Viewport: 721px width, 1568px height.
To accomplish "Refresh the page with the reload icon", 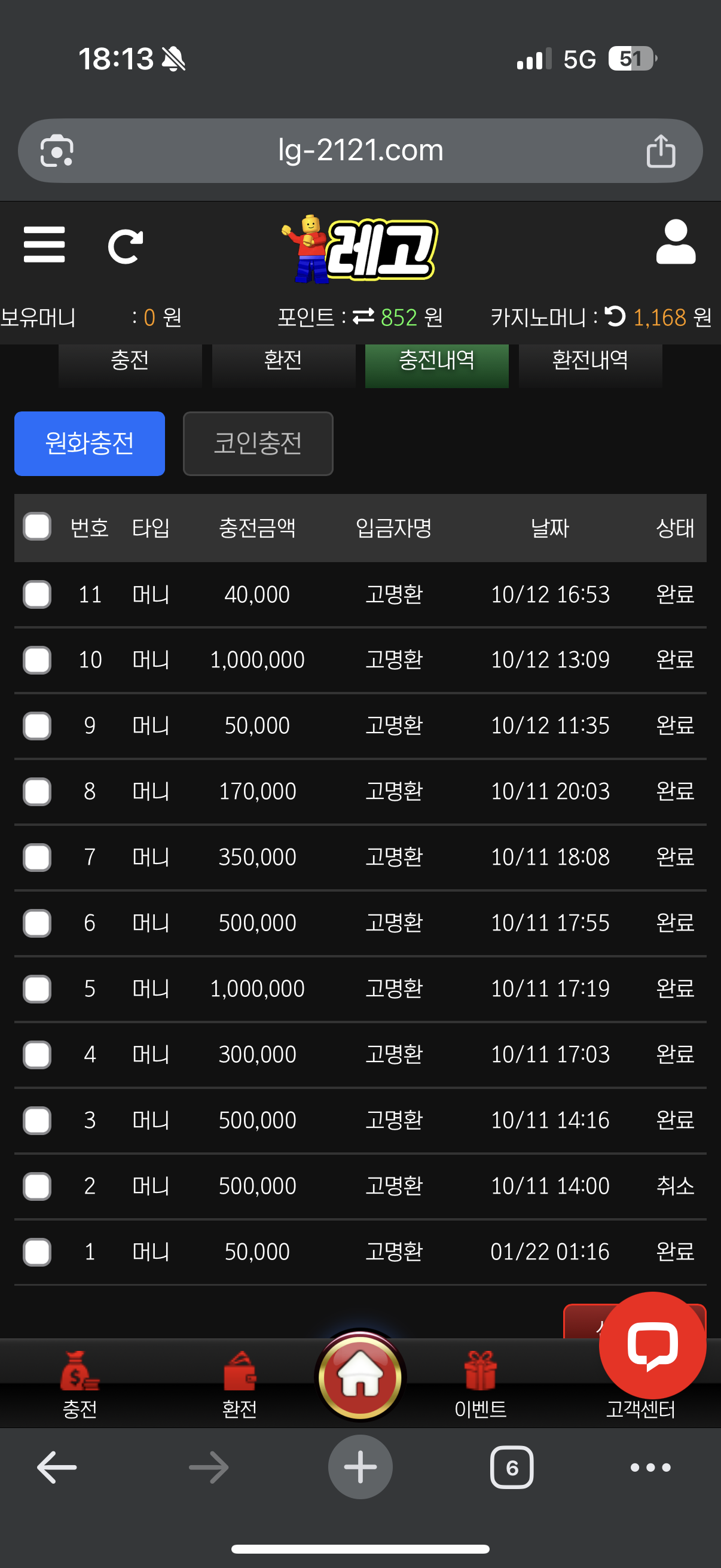I will [126, 246].
